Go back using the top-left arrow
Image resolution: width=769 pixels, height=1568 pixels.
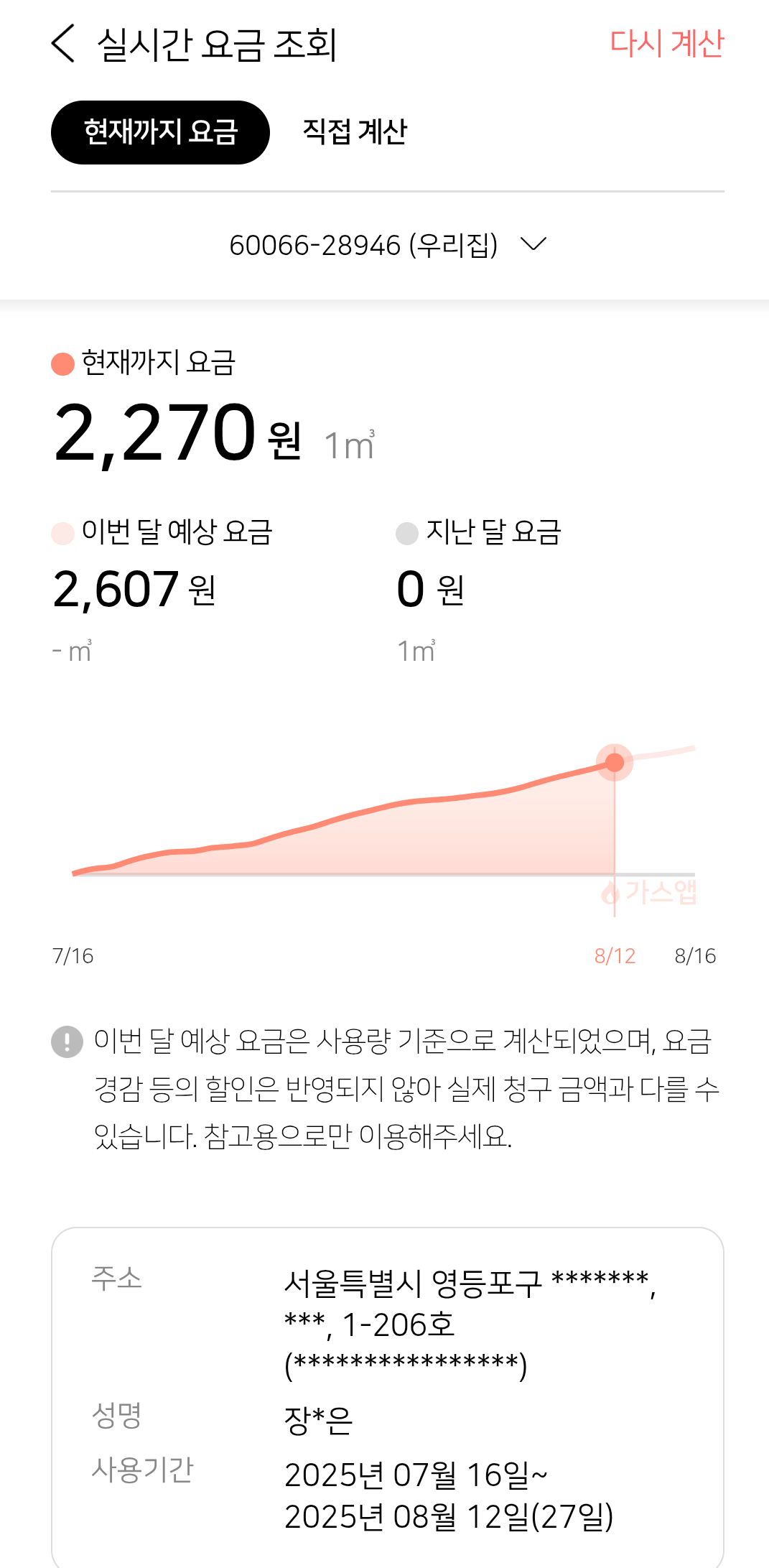(x=63, y=43)
